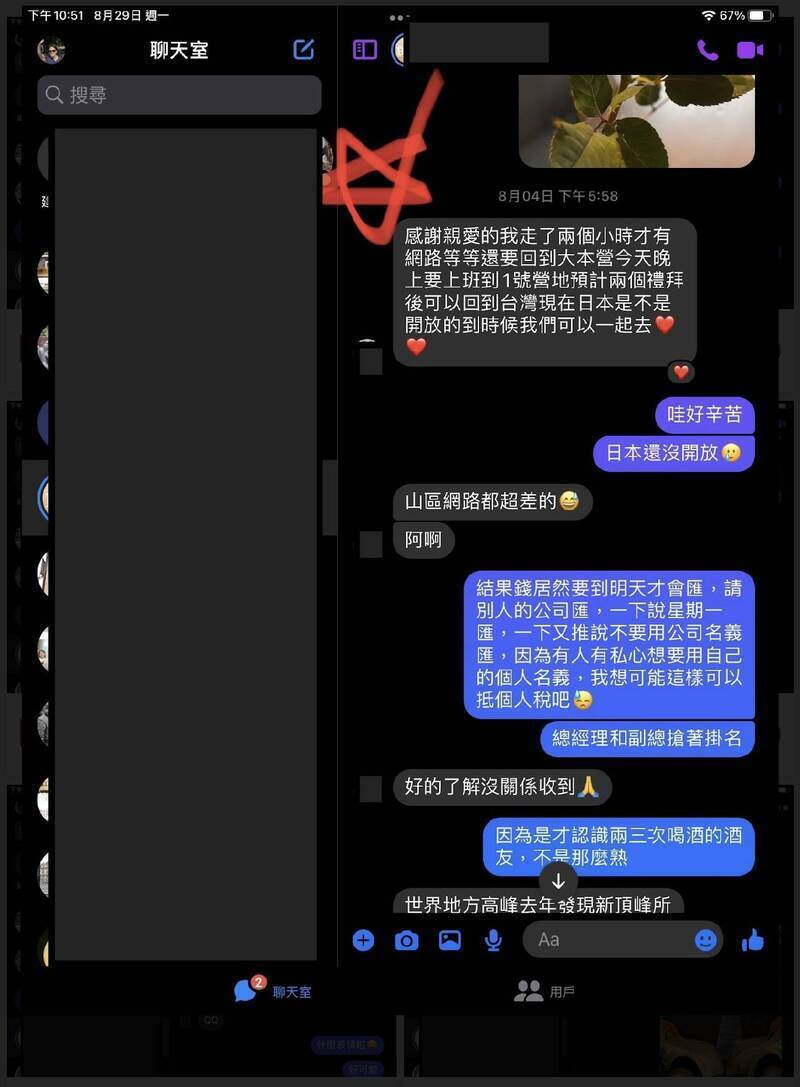This screenshot has height=1087, width=800.
Task: Open the profile avatar in the top left
Action: [51, 48]
